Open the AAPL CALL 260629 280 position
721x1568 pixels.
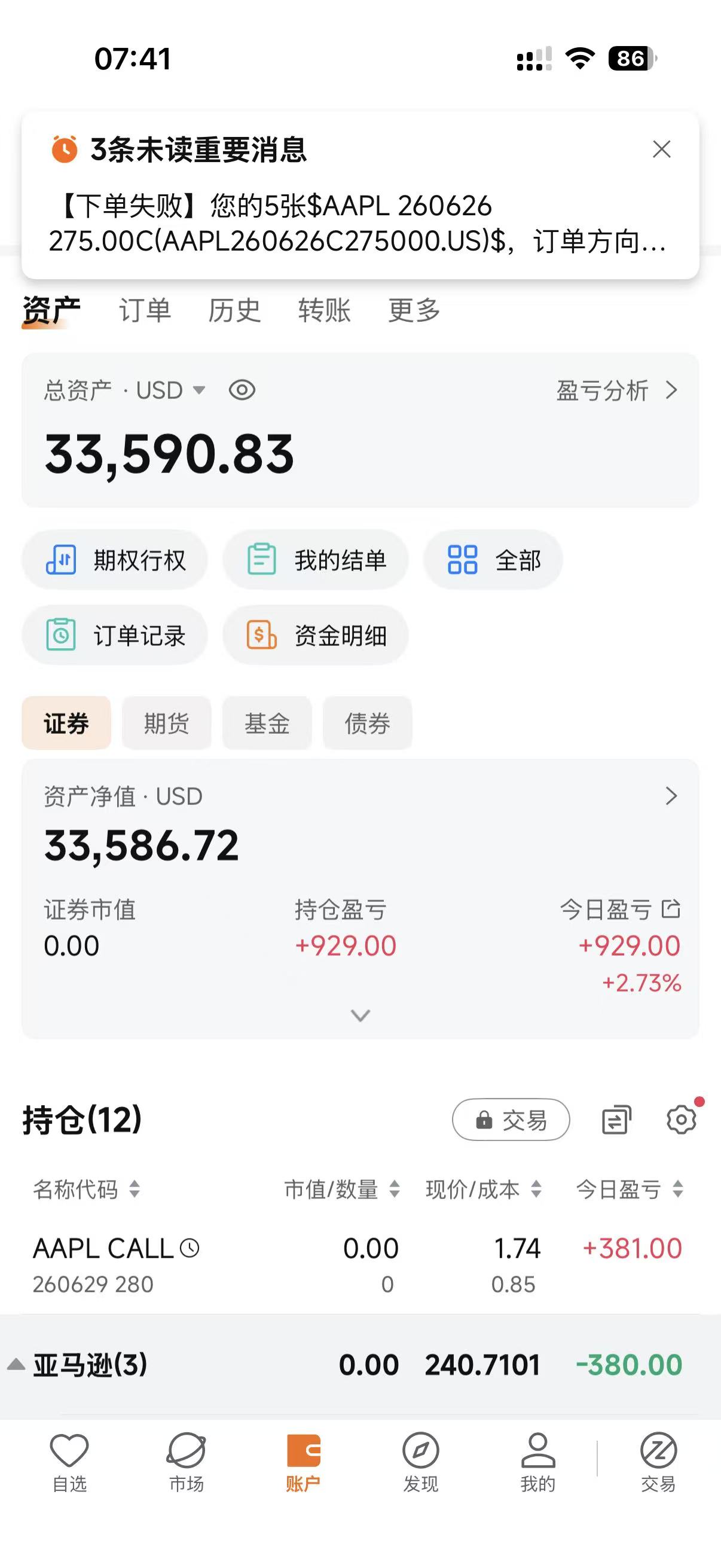pyautogui.click(x=360, y=1265)
